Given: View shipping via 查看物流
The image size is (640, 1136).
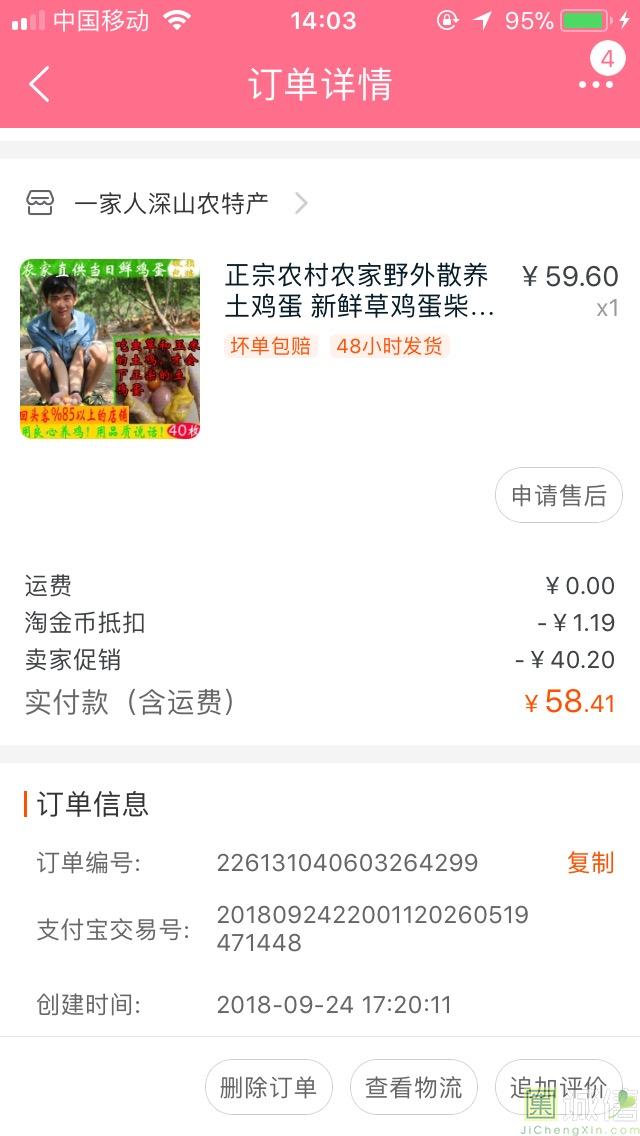Looking at the screenshot, I should click(x=413, y=1087).
